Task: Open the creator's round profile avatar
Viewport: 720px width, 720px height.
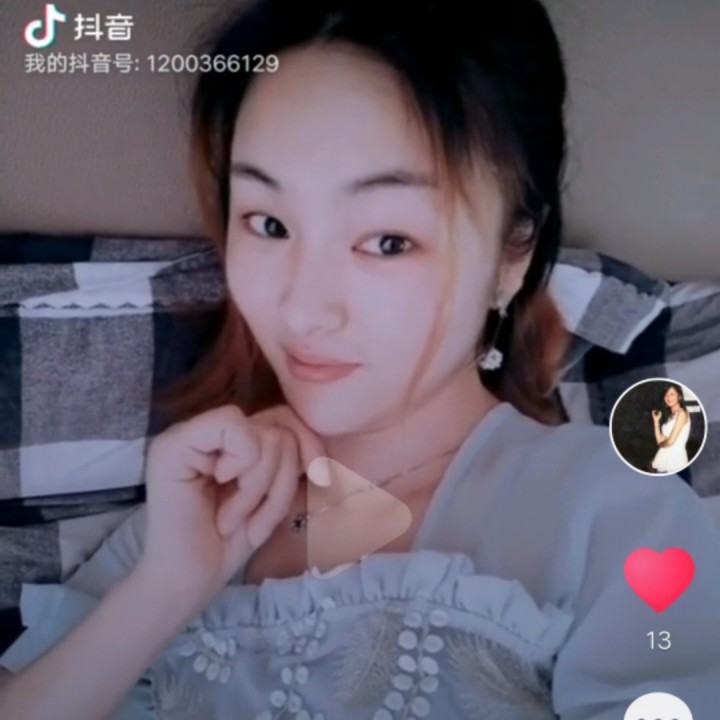Action: [x=658, y=427]
